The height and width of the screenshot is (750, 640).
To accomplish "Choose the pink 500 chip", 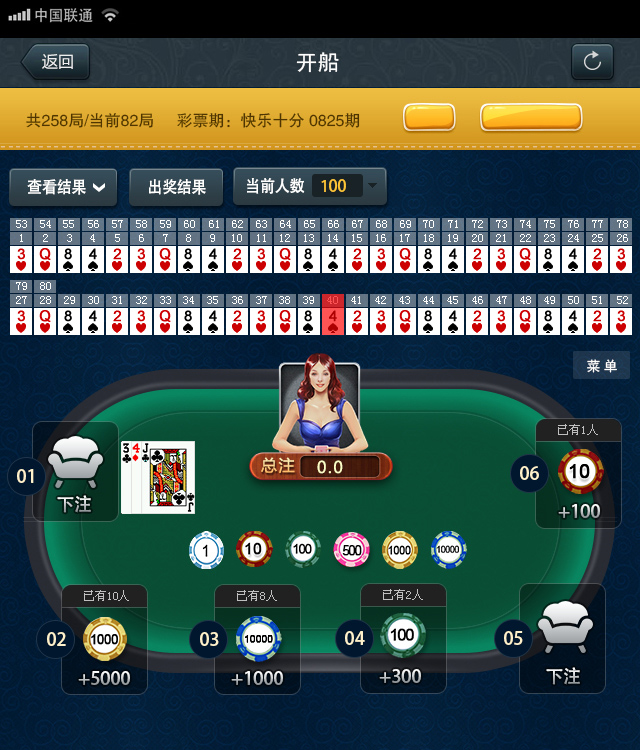I will pyautogui.click(x=351, y=550).
